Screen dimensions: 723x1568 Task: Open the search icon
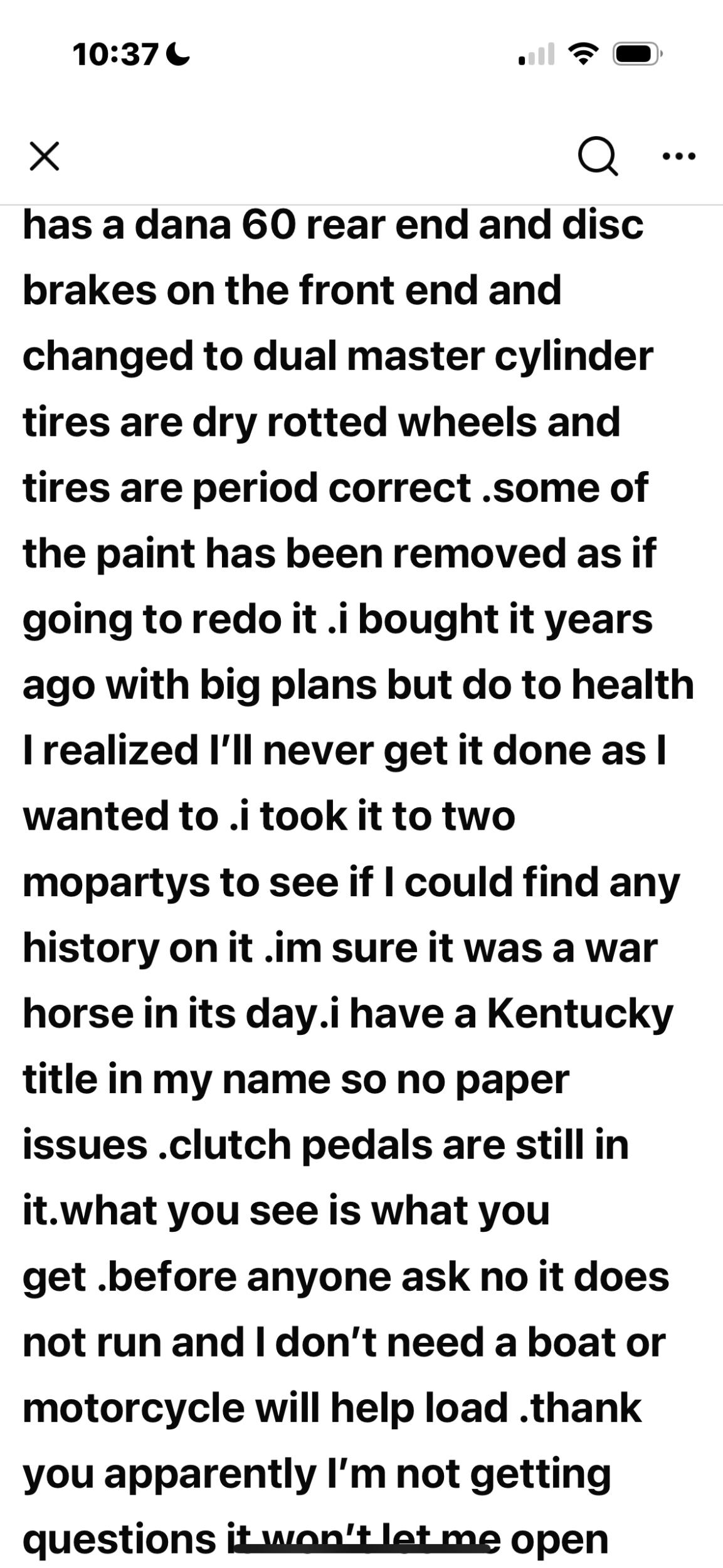598,156
